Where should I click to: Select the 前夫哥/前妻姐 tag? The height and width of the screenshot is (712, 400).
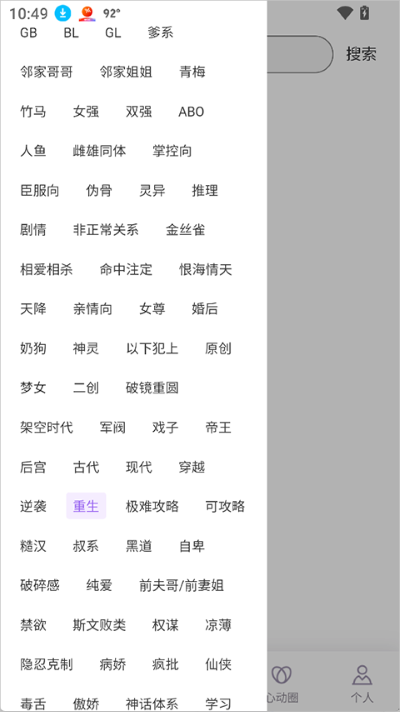(x=182, y=585)
